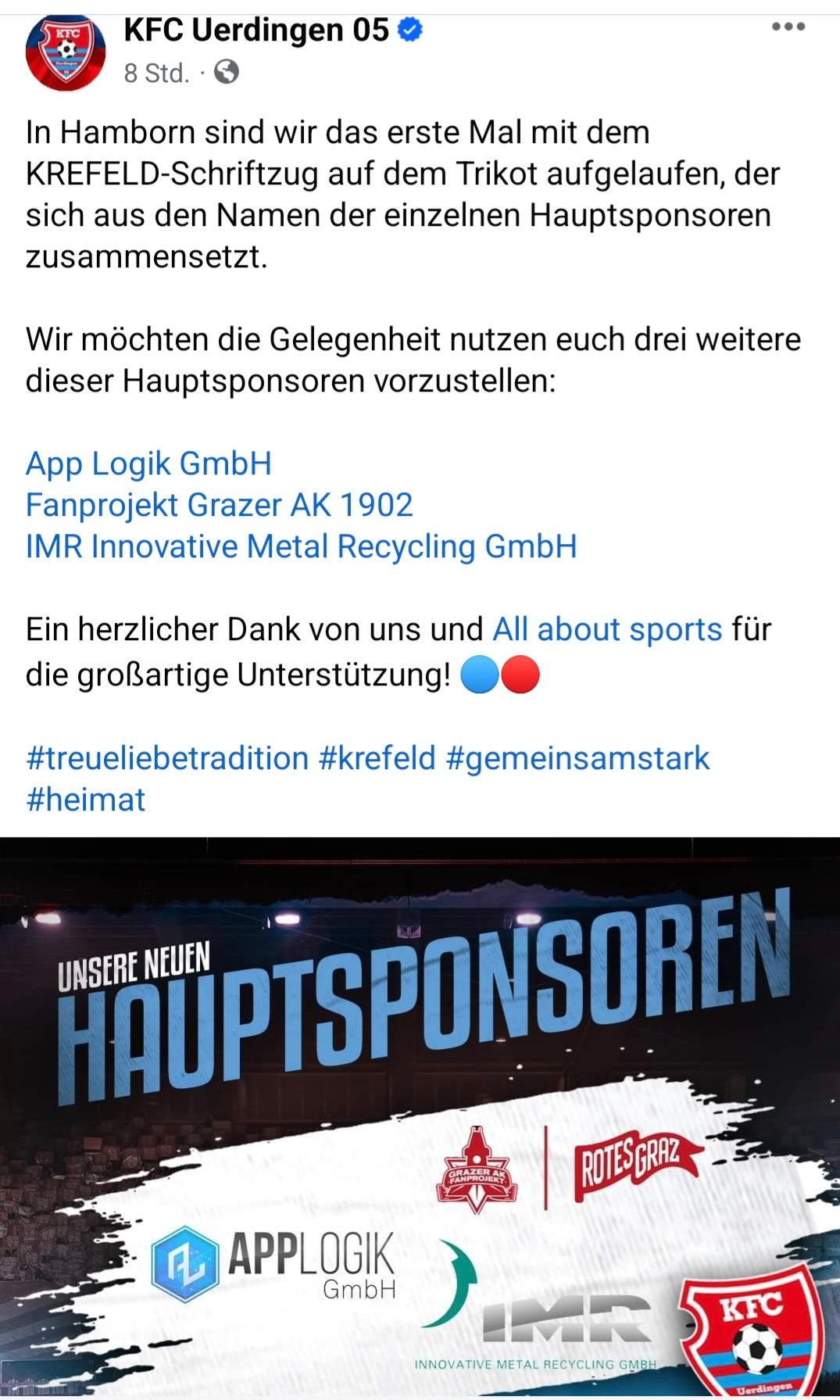
Task: Tap the #krefeld hashtag
Action: point(377,758)
